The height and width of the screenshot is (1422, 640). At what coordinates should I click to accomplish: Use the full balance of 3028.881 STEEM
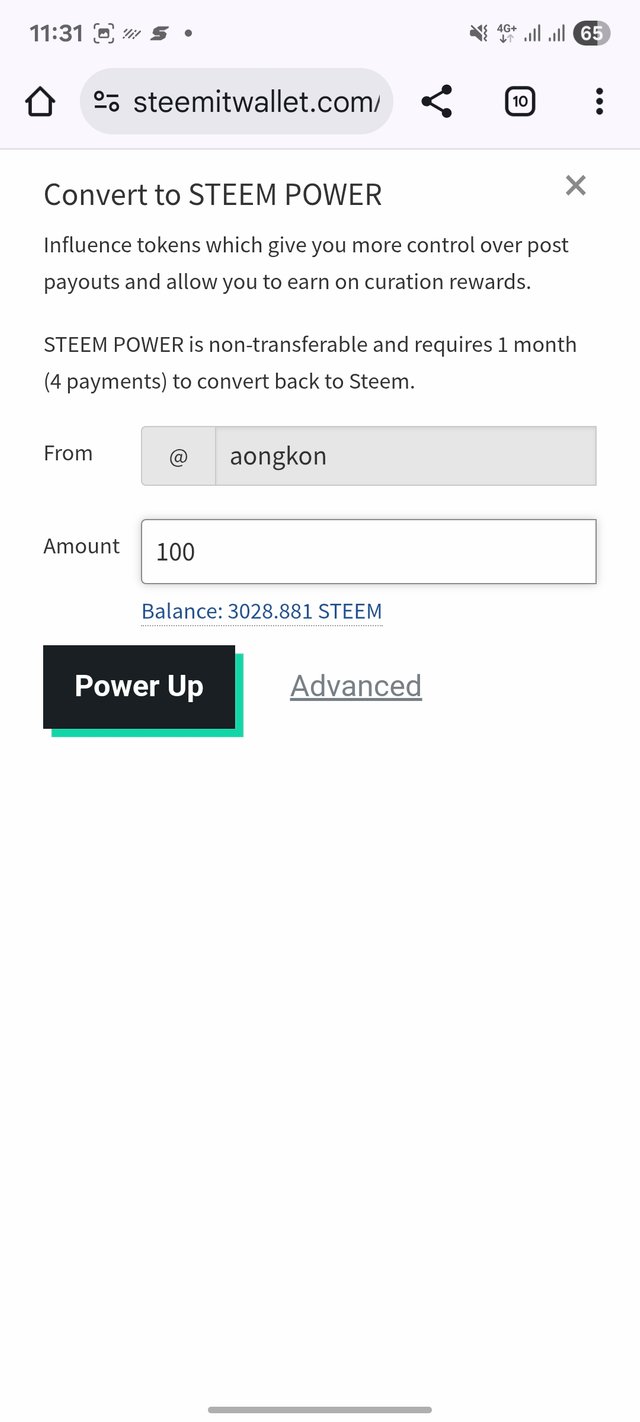[262, 611]
